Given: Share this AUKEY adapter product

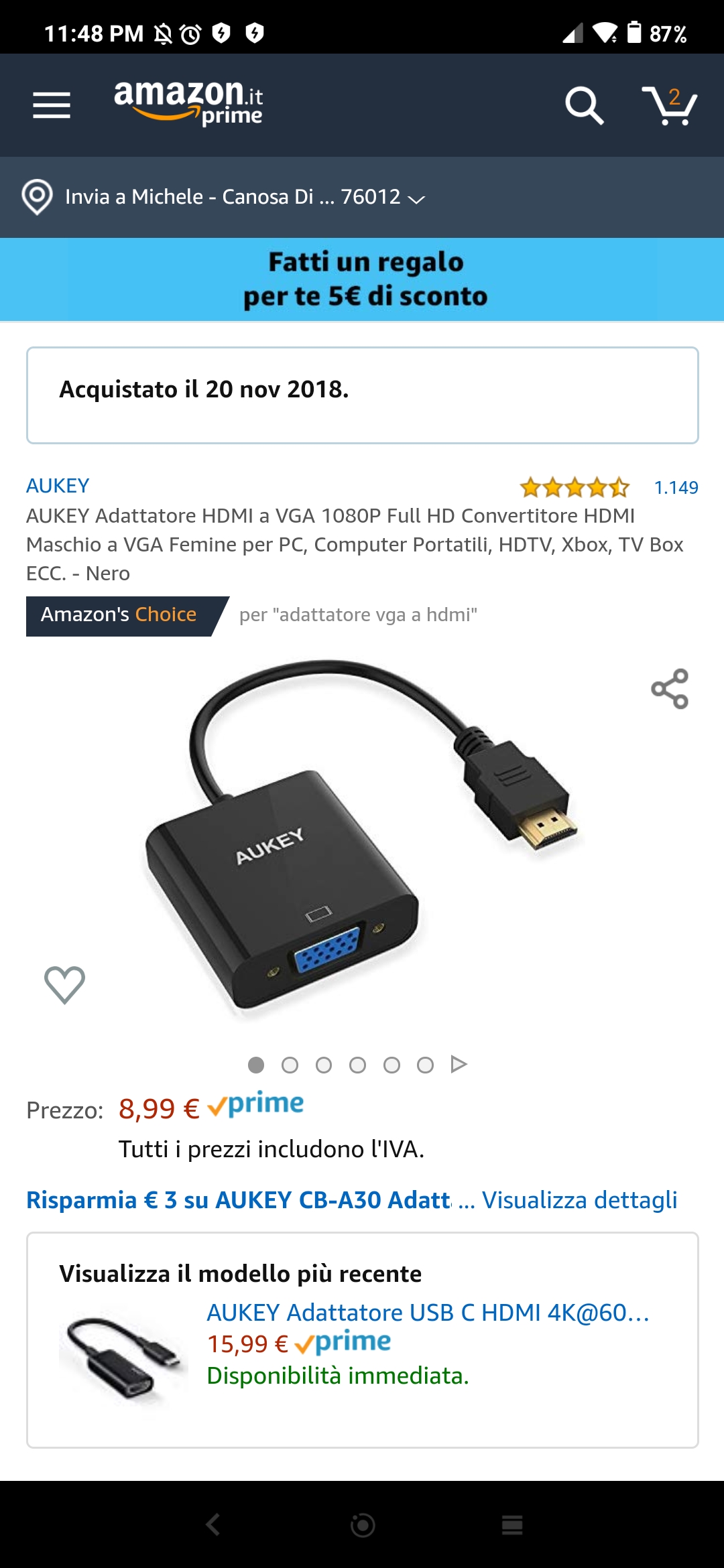Looking at the screenshot, I should [670, 689].
